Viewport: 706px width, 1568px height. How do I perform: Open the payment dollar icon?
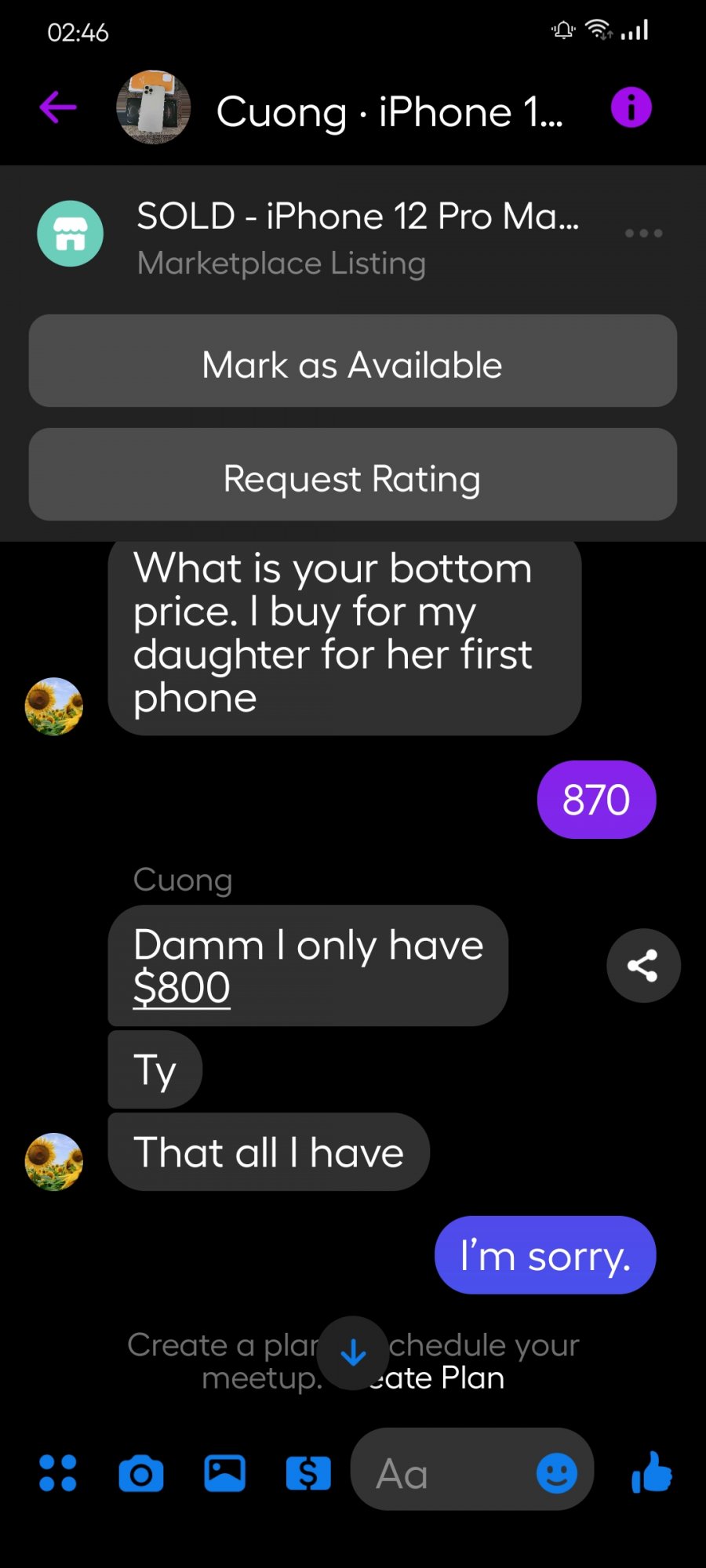point(308,1473)
